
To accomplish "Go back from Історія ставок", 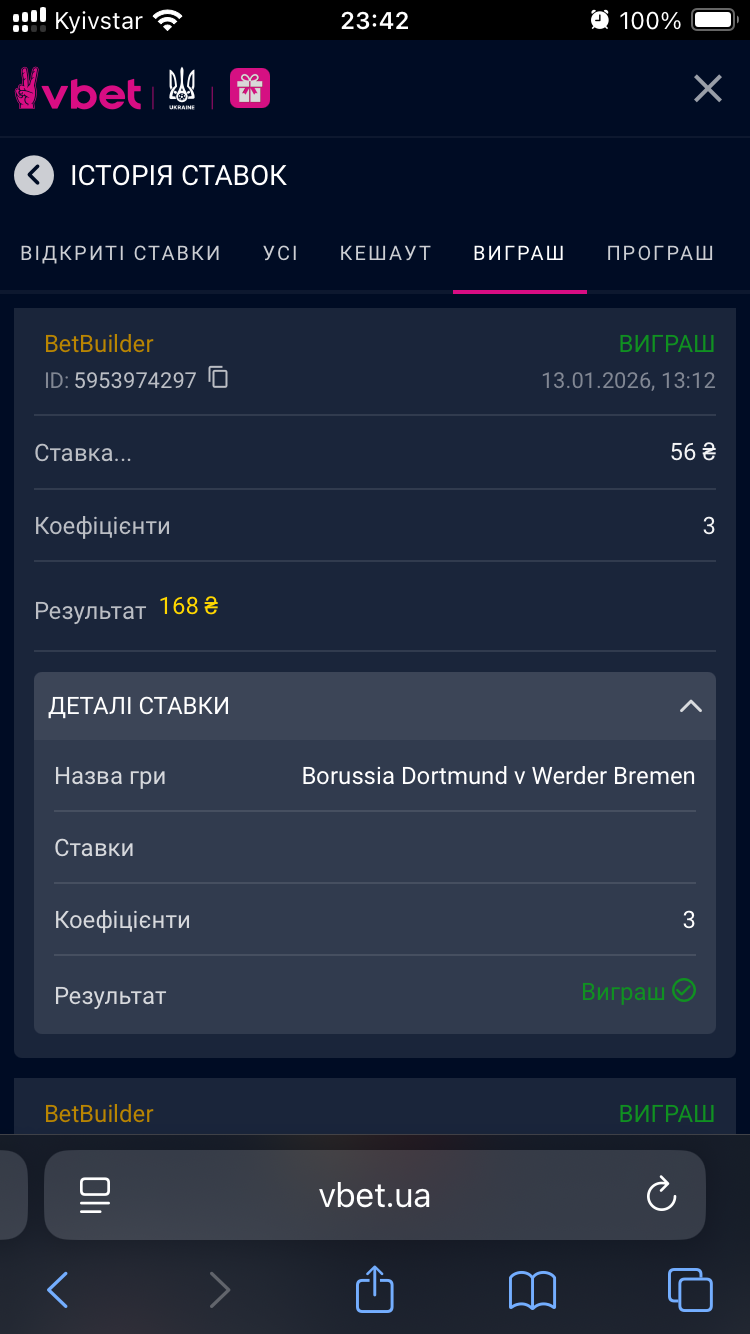I will point(34,176).
